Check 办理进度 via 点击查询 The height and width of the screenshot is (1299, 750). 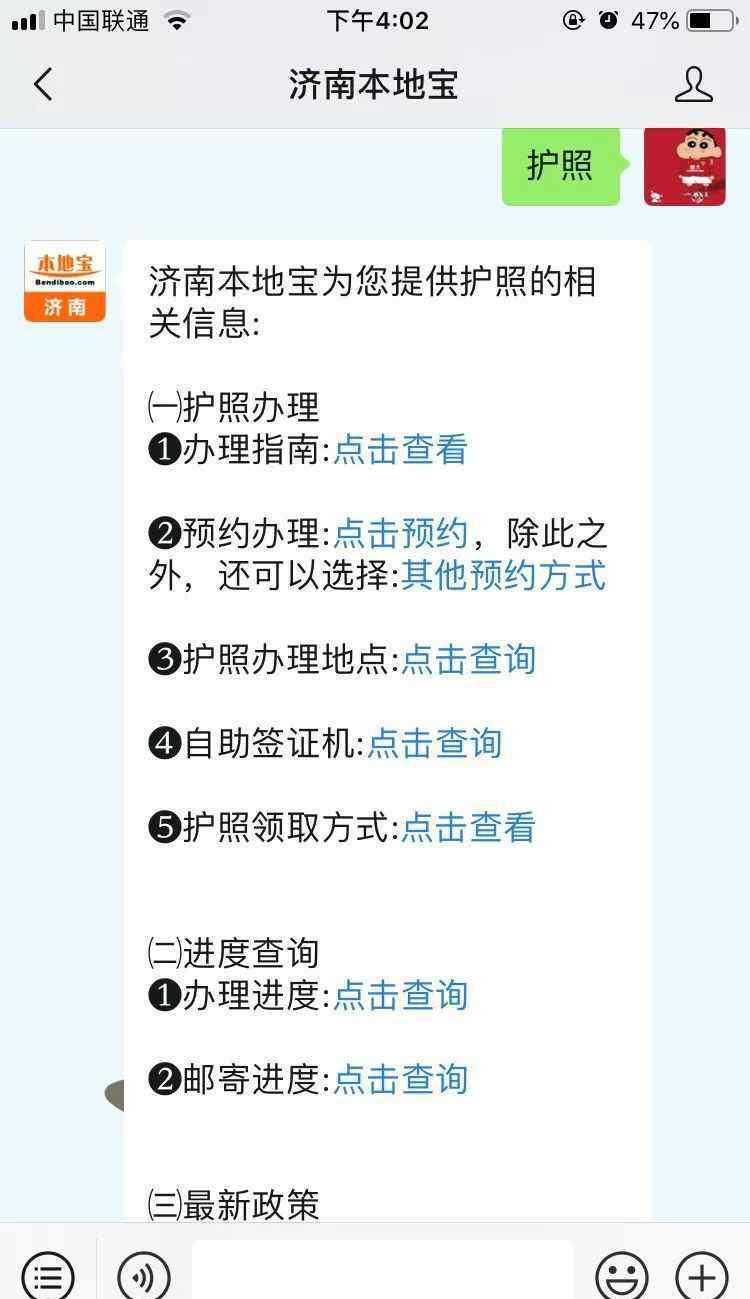coord(400,996)
